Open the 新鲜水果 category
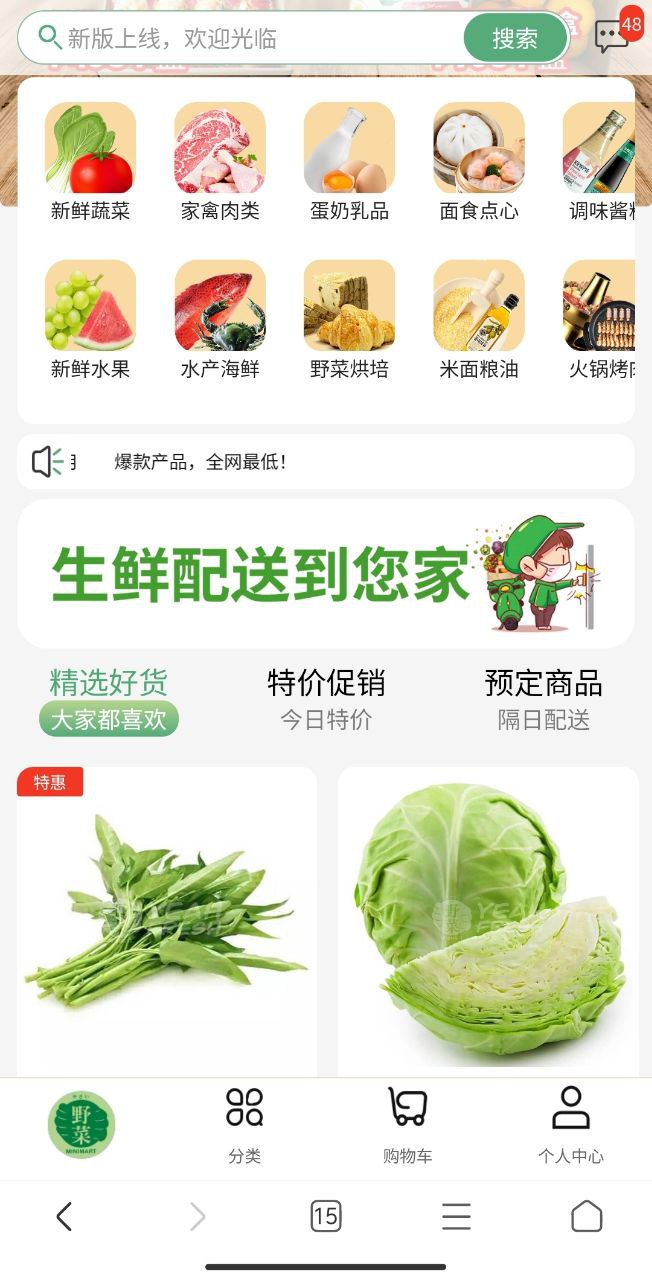652x1280 pixels. click(x=90, y=319)
